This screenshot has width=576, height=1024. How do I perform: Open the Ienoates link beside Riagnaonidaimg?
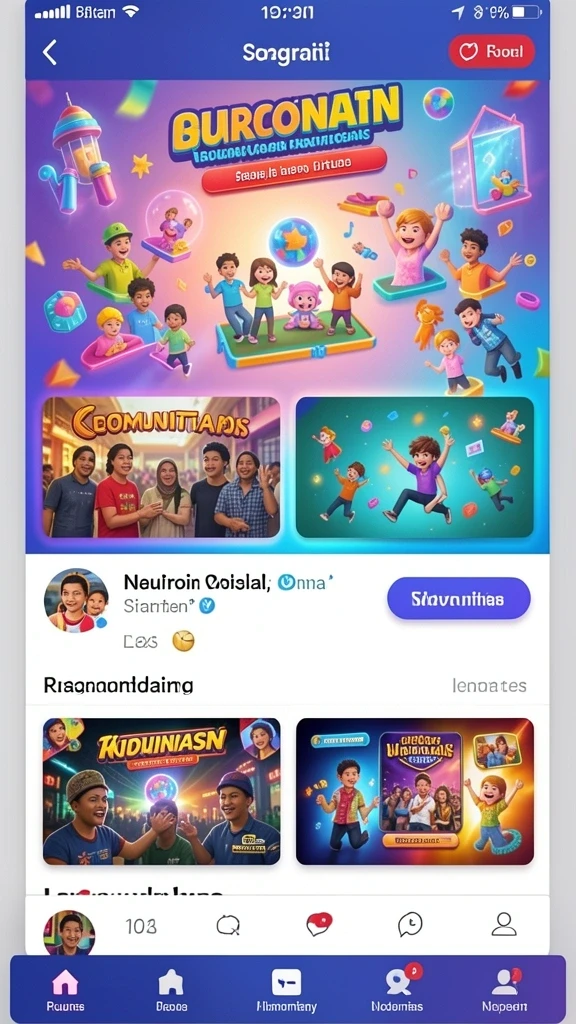(x=489, y=686)
